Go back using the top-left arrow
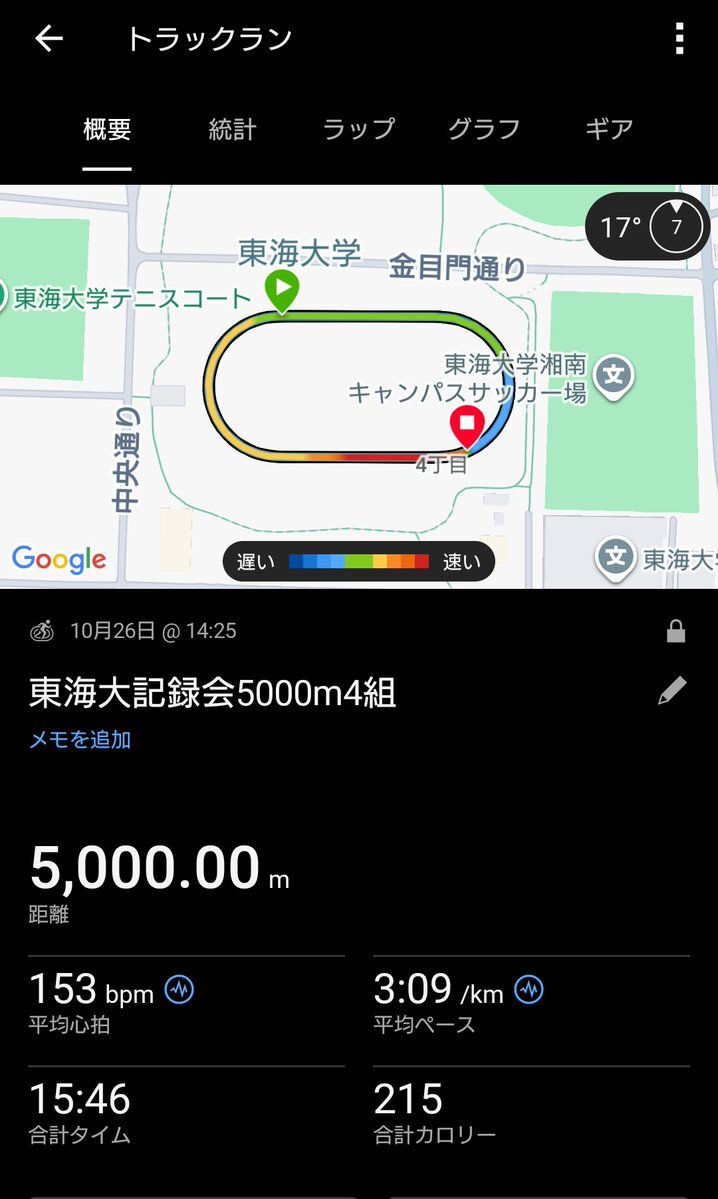The height and width of the screenshot is (1199, 718). [x=48, y=39]
